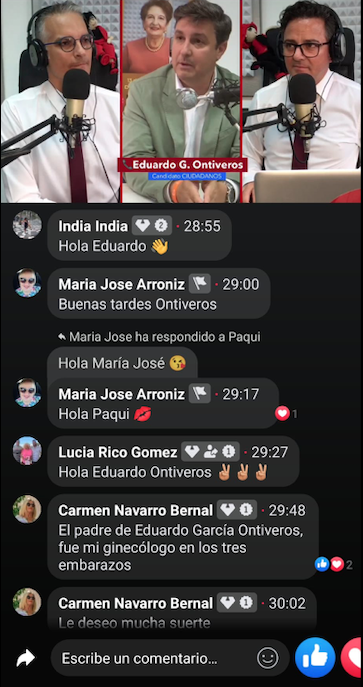Send a thumbs-up like reaction
Viewport: 363px width, 687px height.
click(x=315, y=658)
